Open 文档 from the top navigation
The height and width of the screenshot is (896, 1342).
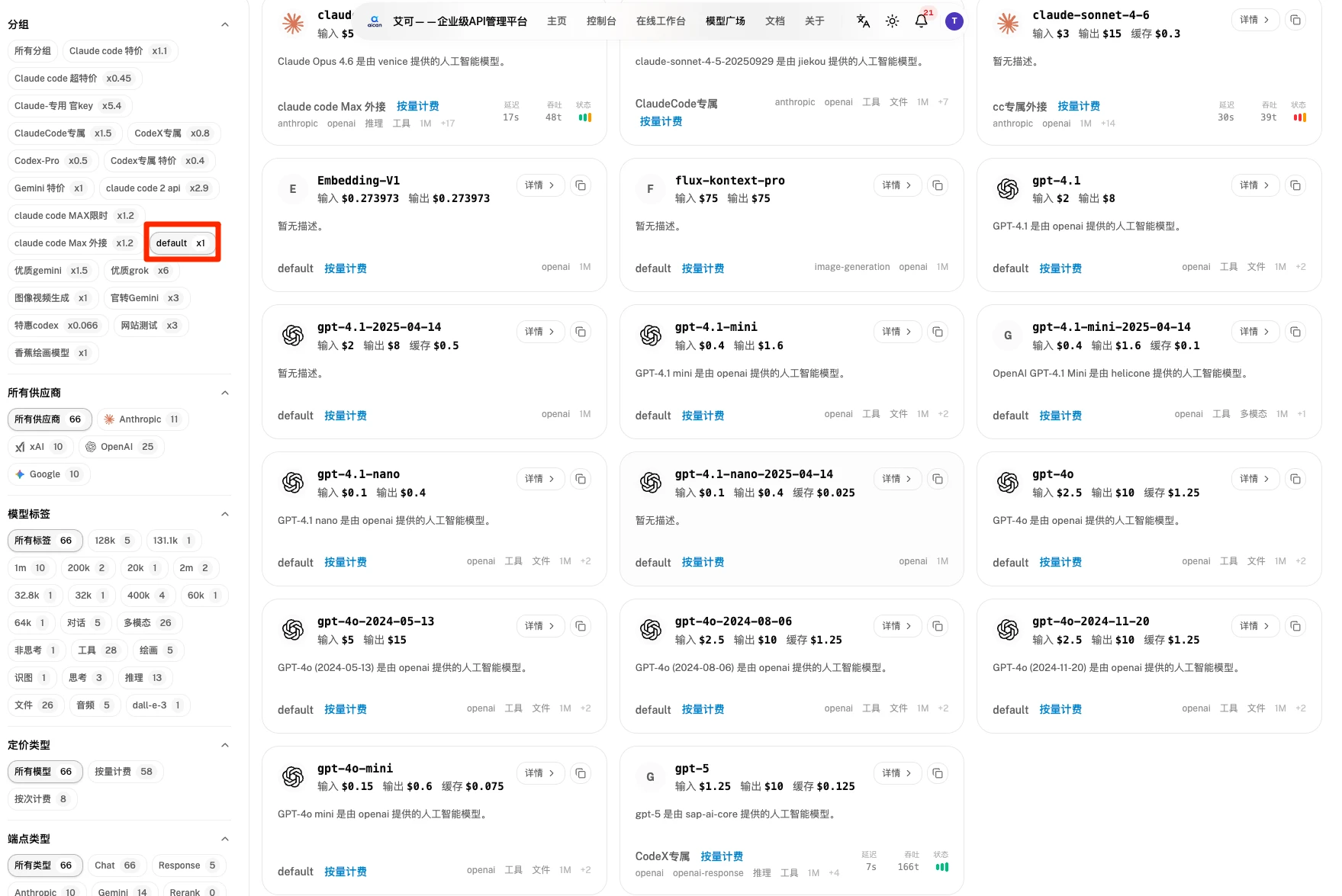(x=775, y=21)
